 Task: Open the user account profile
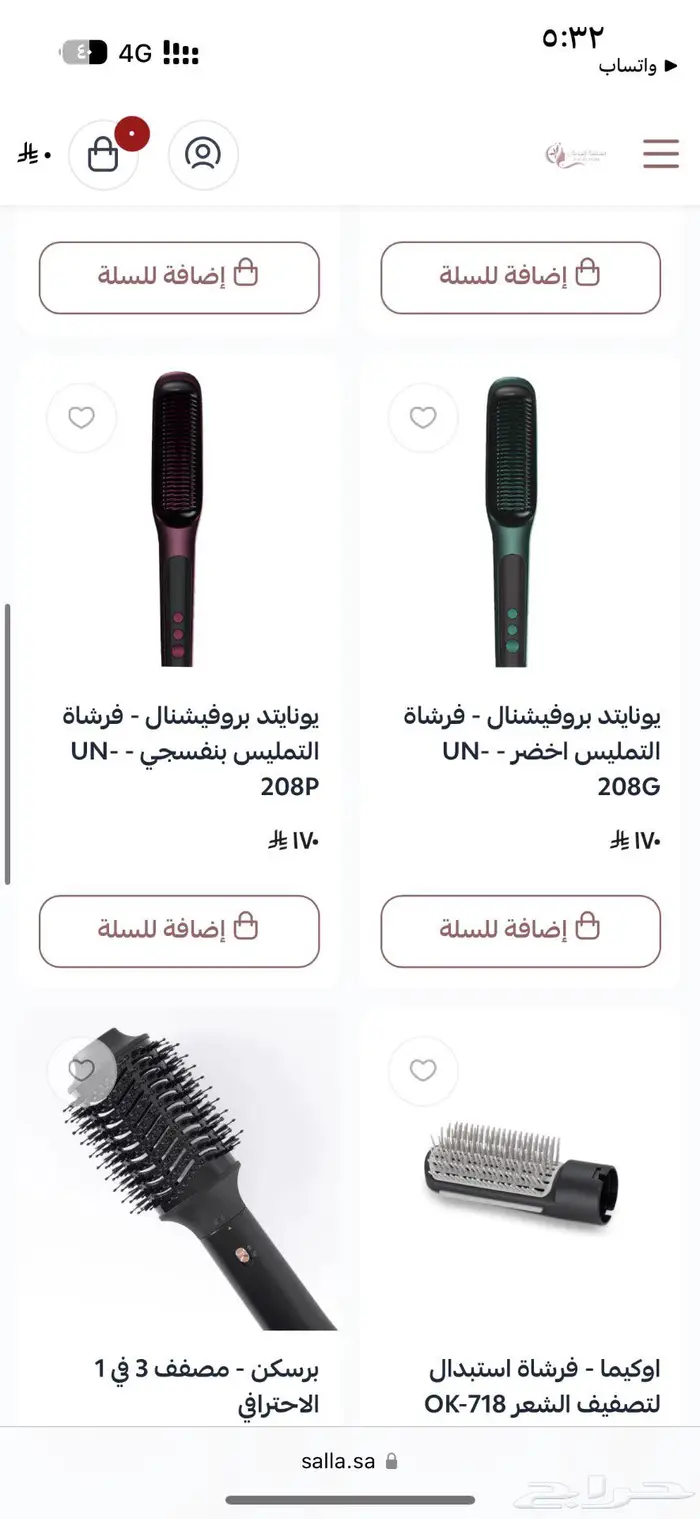point(203,154)
